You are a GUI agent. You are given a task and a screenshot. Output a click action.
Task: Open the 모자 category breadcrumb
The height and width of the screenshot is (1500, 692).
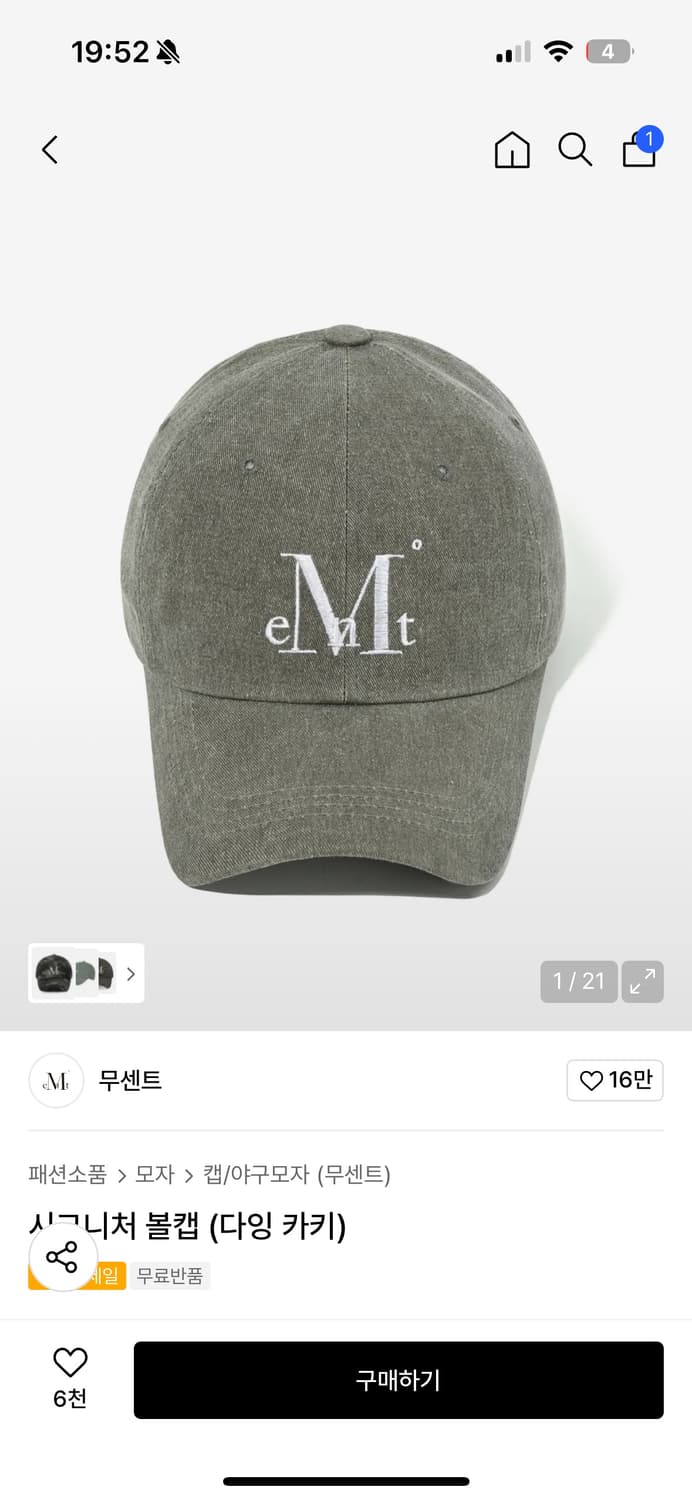tap(155, 1174)
